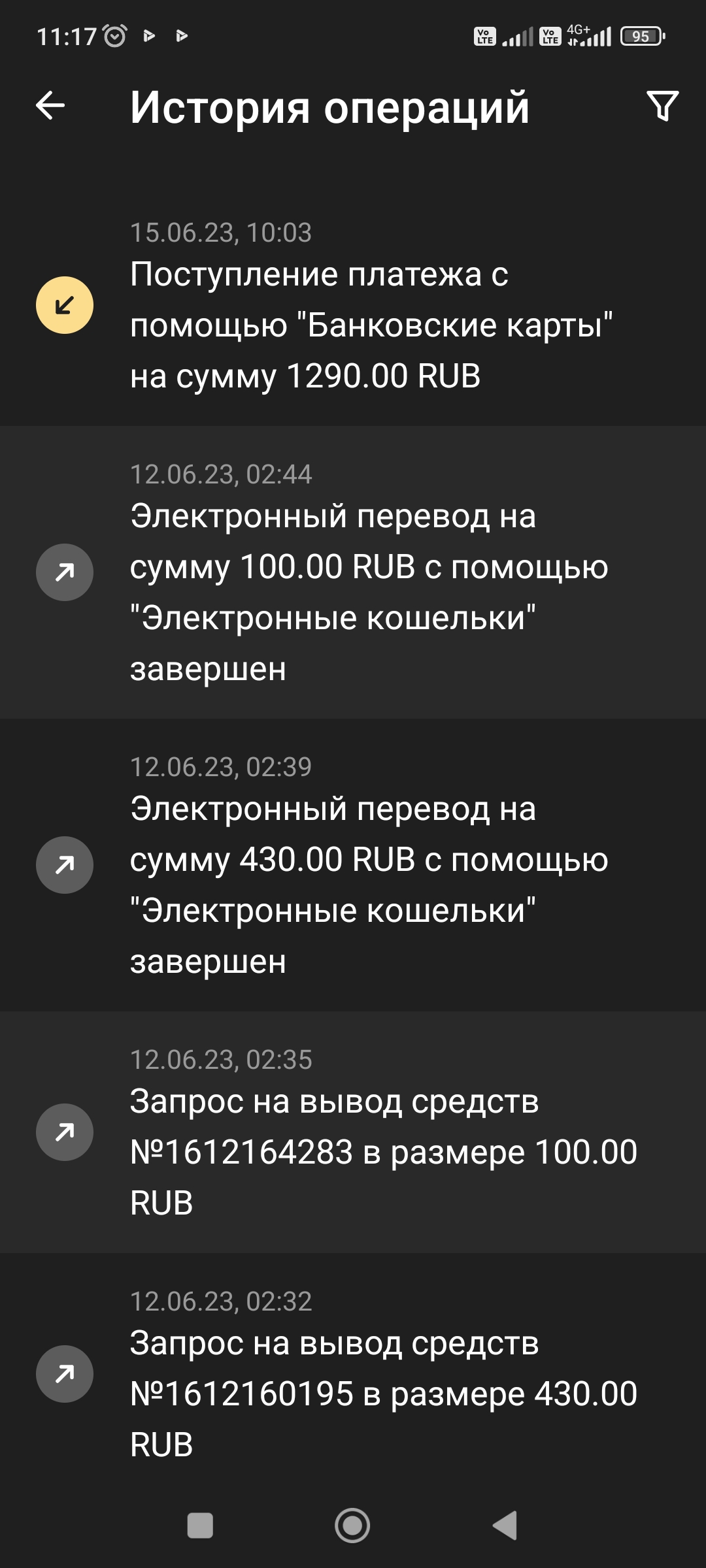Image resolution: width=706 pixels, height=1568 pixels.
Task: Open the operations filter
Action: (662, 106)
